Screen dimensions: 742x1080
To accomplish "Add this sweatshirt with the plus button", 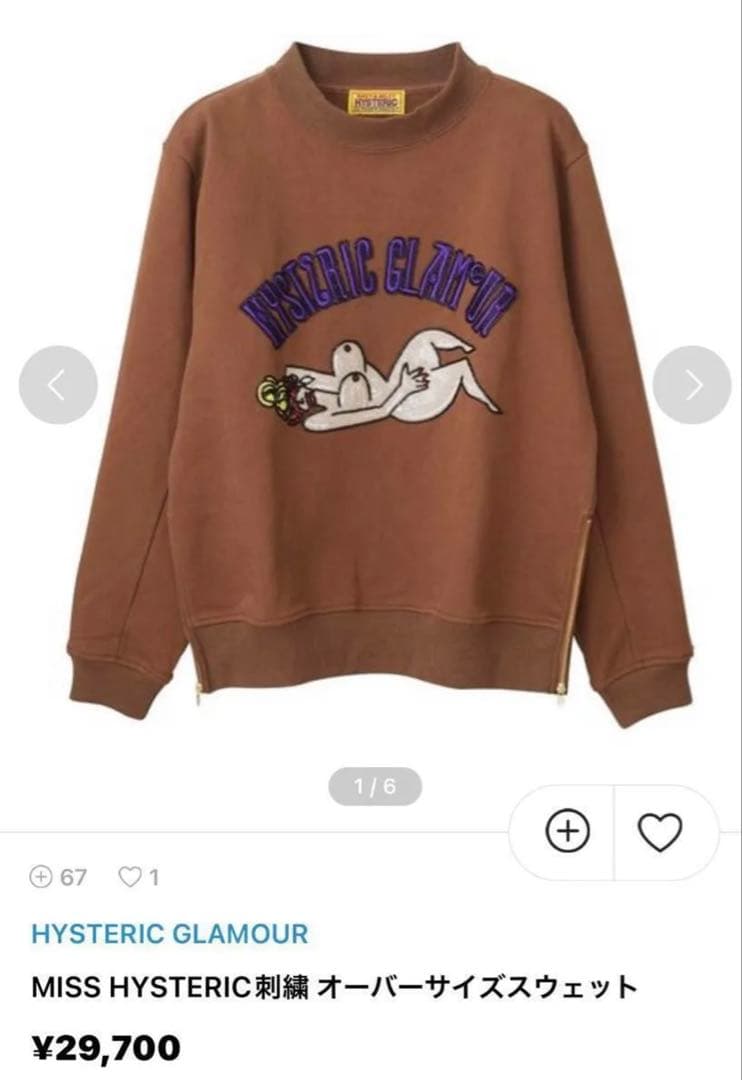I will (x=567, y=832).
